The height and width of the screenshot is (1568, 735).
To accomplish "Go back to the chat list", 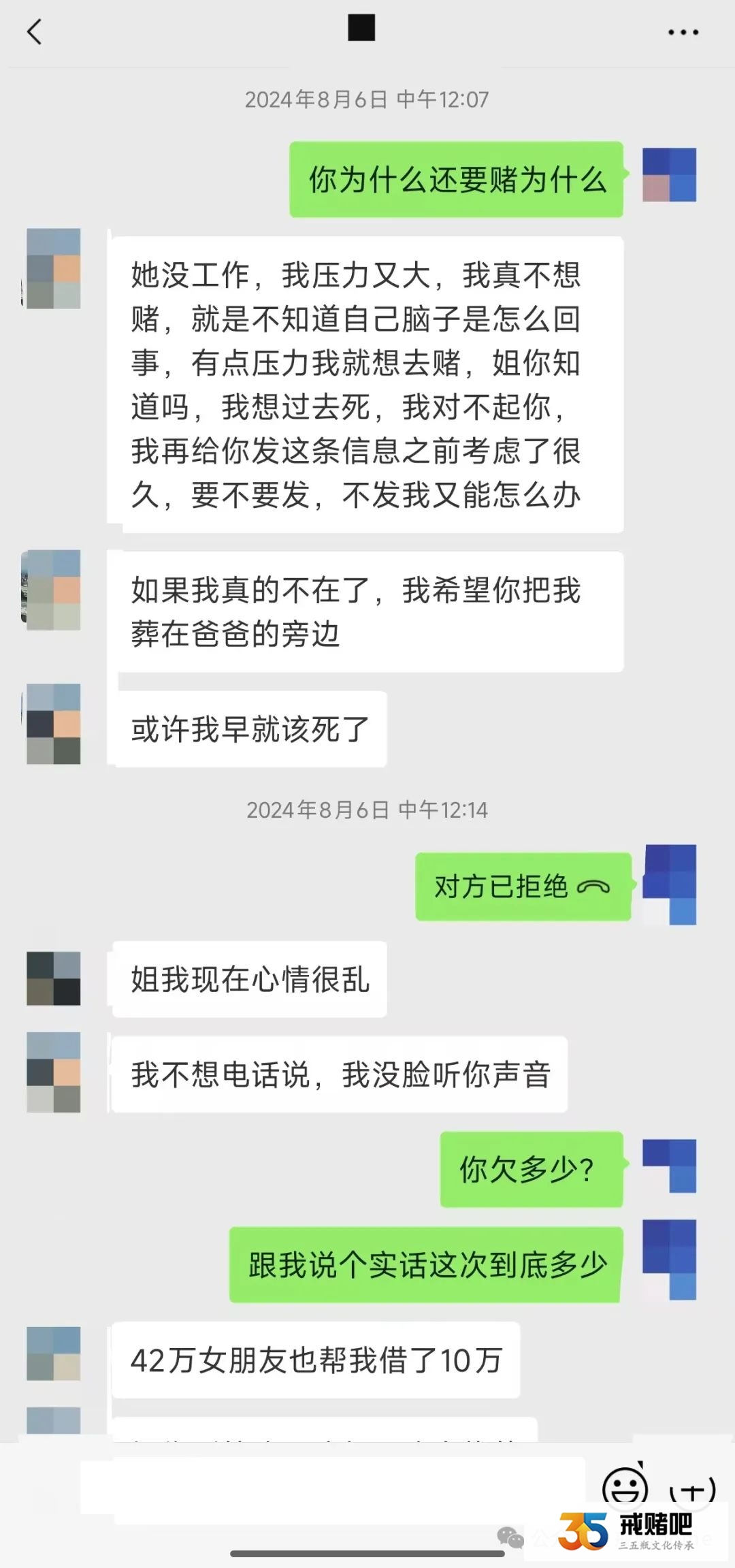I will (x=34, y=32).
